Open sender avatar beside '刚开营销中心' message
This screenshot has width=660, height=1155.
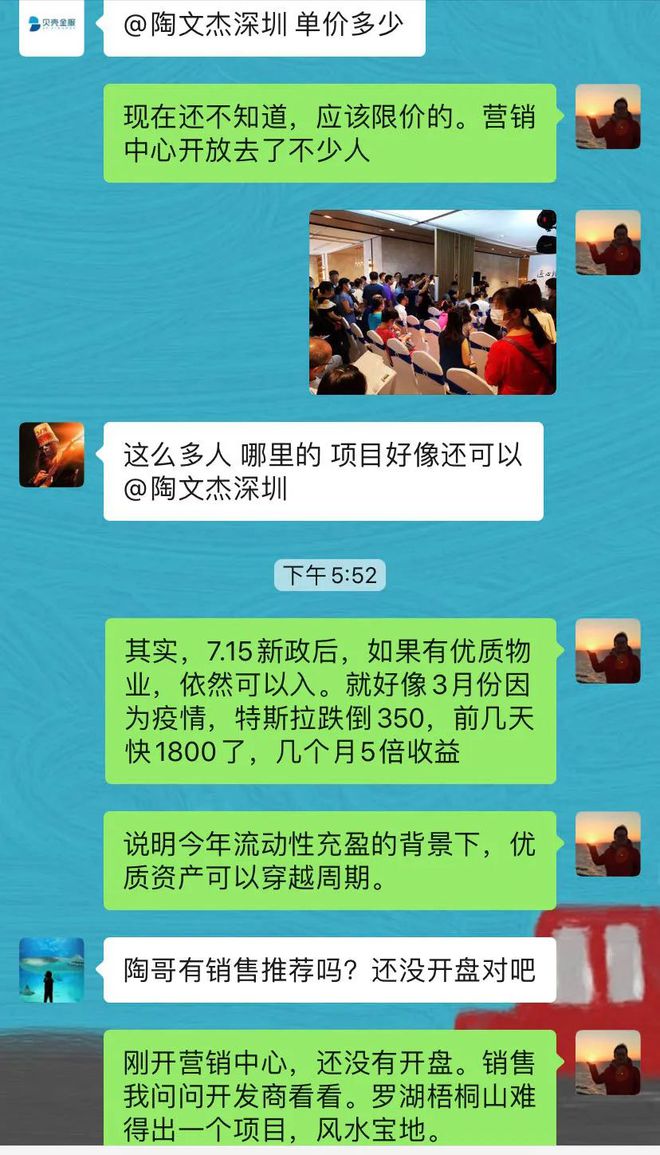[x=608, y=1062]
